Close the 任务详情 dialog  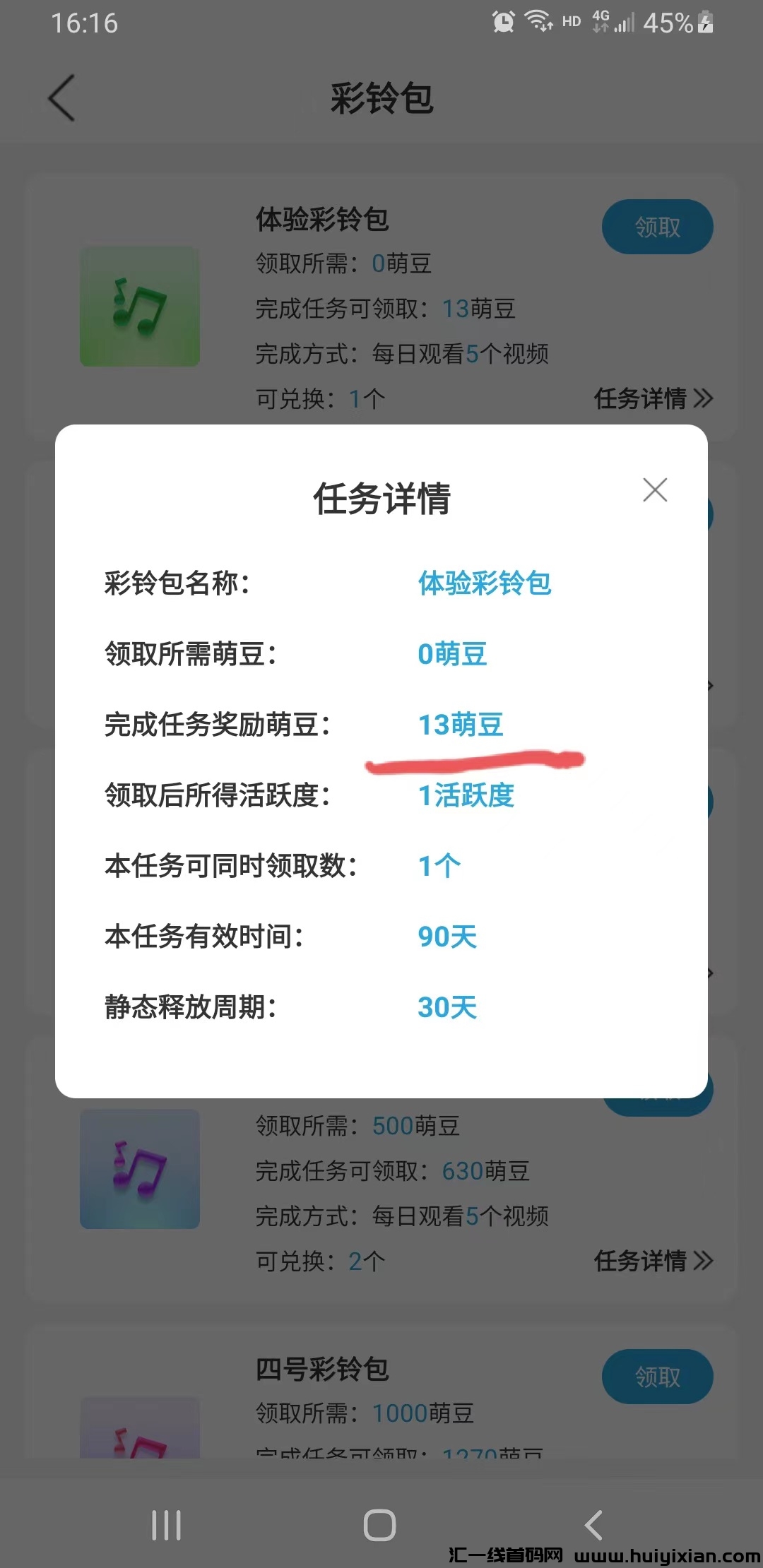655,489
